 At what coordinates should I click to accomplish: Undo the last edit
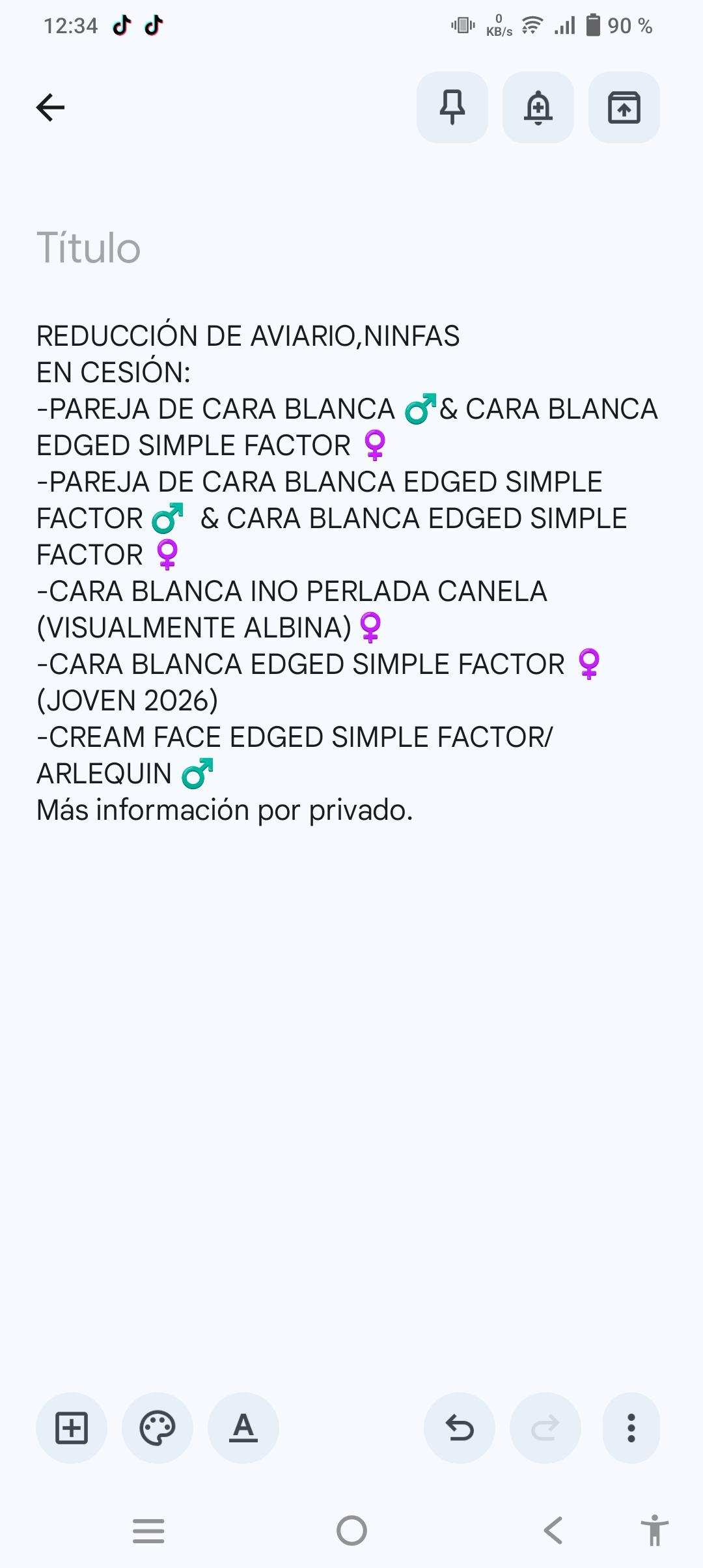(x=460, y=1428)
